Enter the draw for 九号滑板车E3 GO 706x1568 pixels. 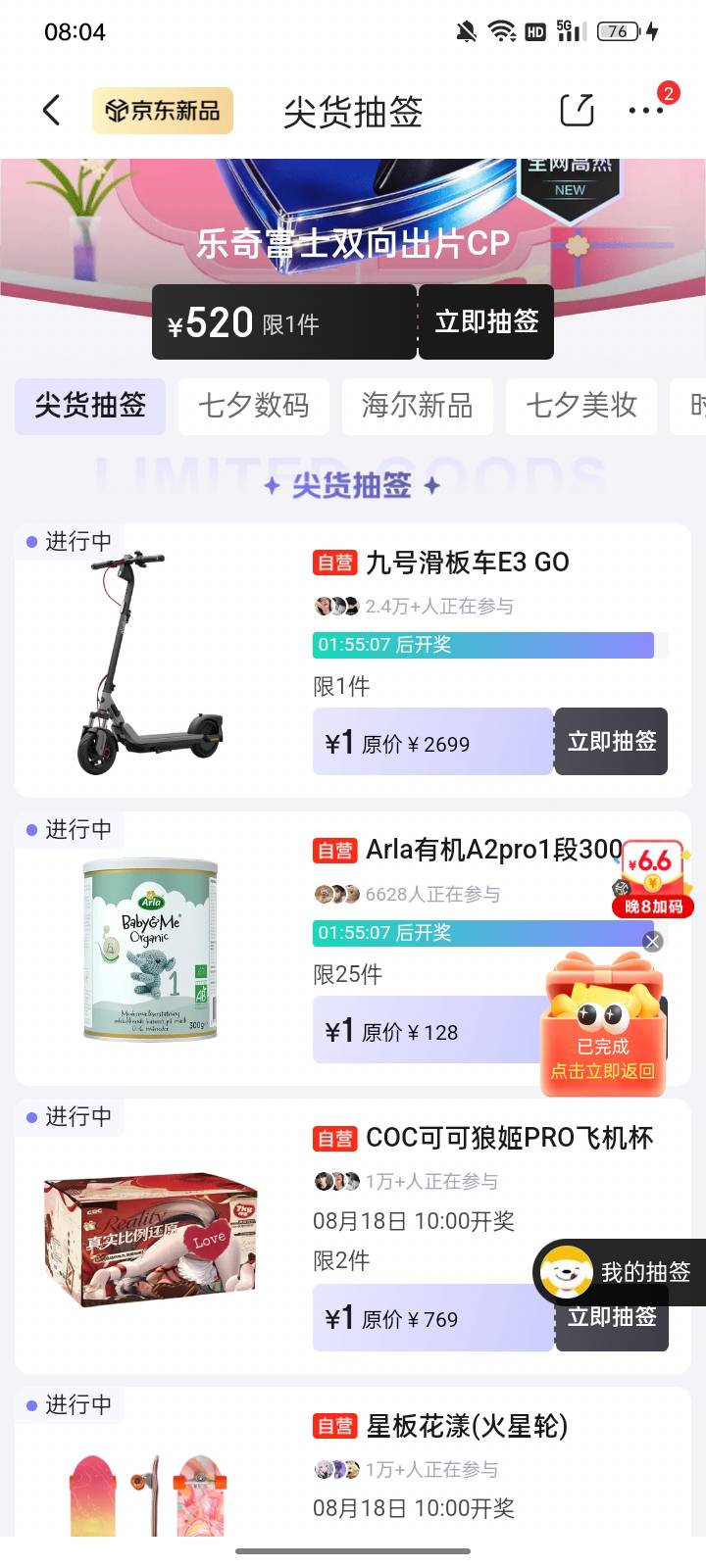pyautogui.click(x=612, y=742)
